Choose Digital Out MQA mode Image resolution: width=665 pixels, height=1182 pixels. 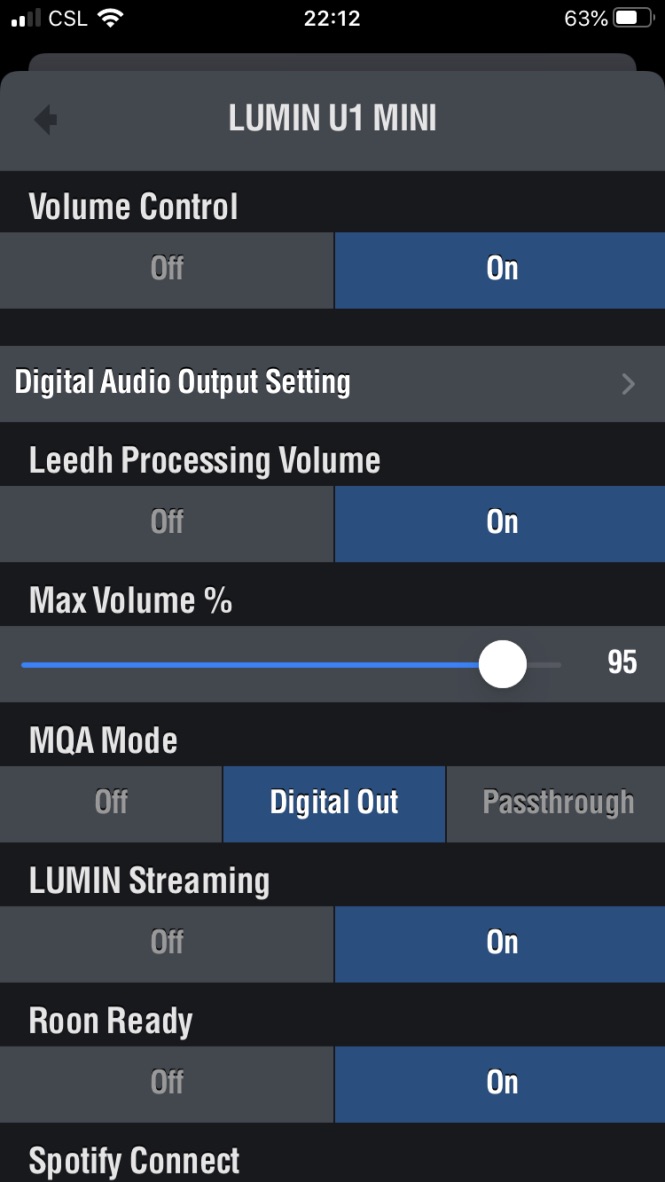[334, 804]
